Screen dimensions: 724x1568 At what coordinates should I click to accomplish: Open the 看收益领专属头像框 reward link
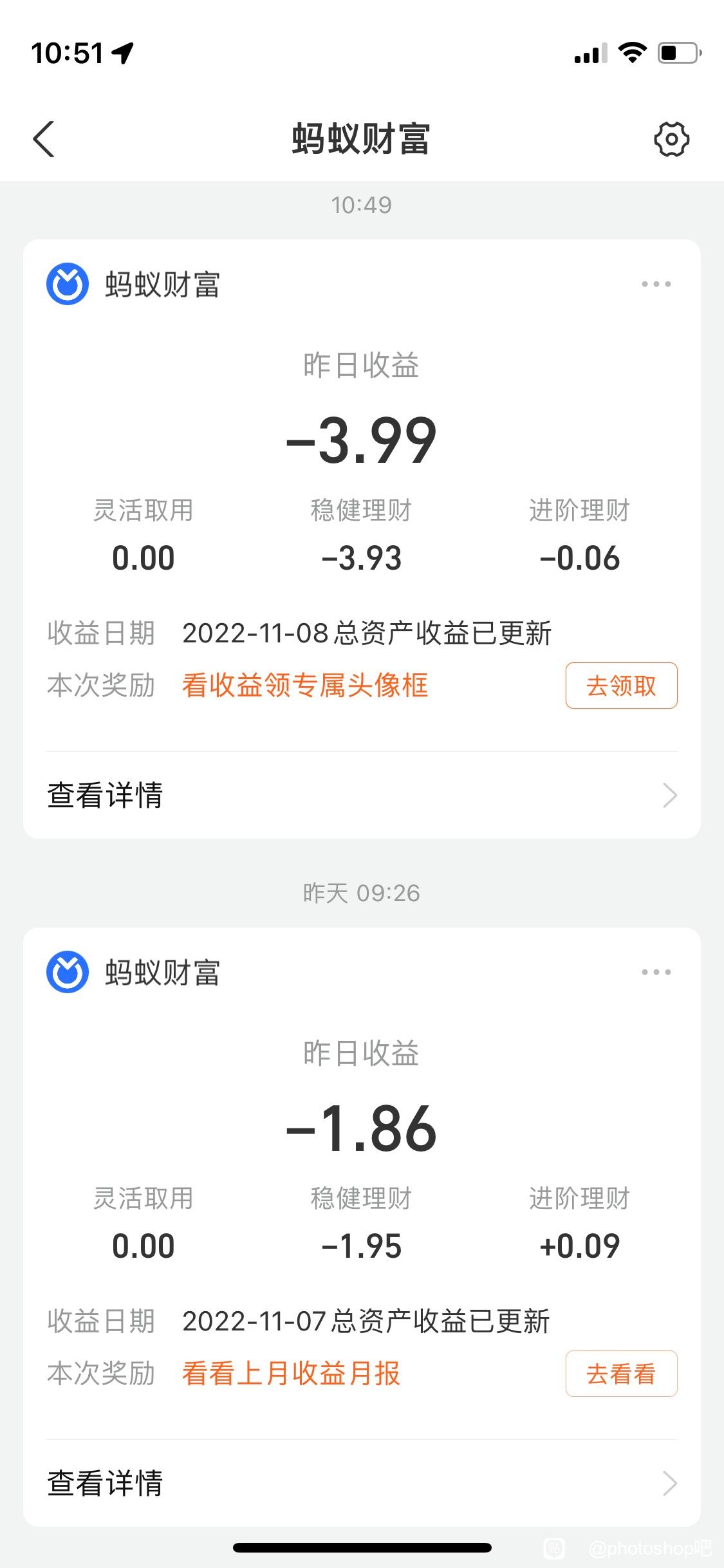click(x=305, y=686)
